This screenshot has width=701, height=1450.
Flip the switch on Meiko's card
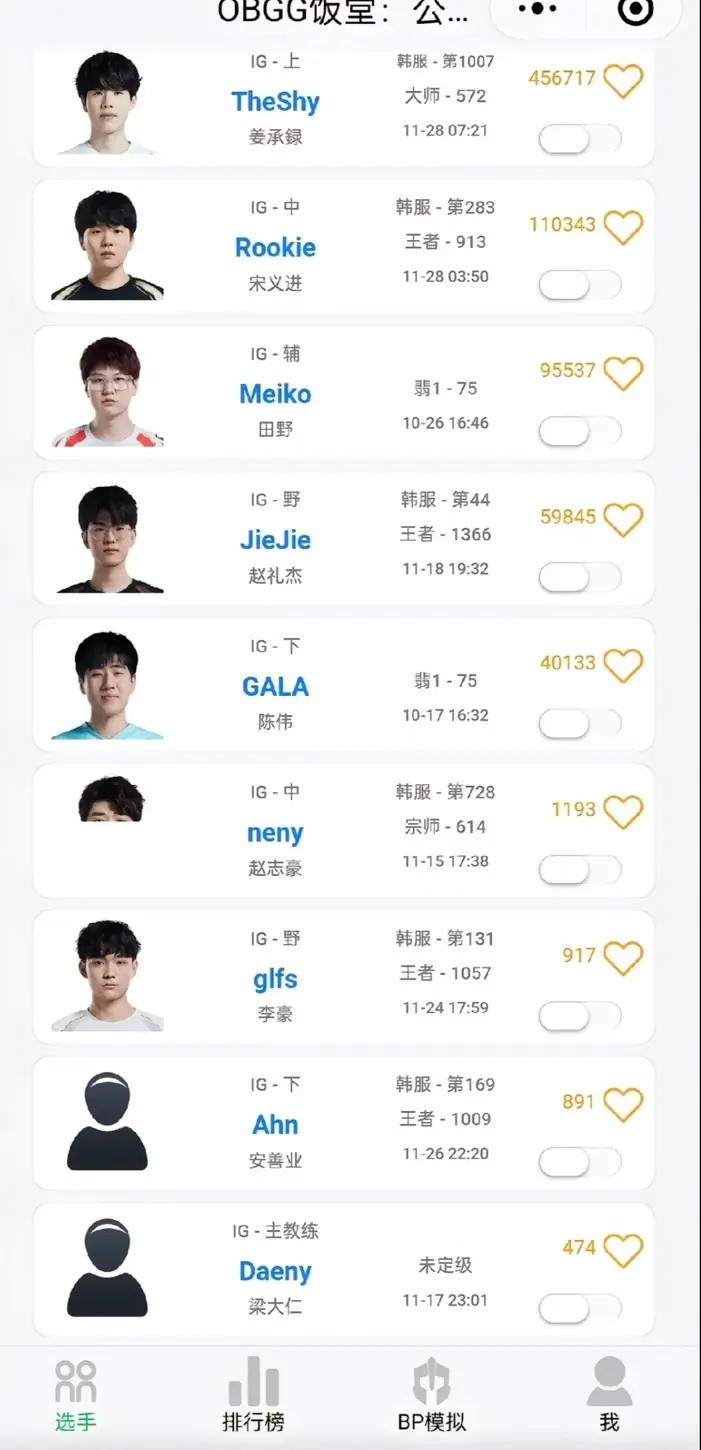point(579,431)
